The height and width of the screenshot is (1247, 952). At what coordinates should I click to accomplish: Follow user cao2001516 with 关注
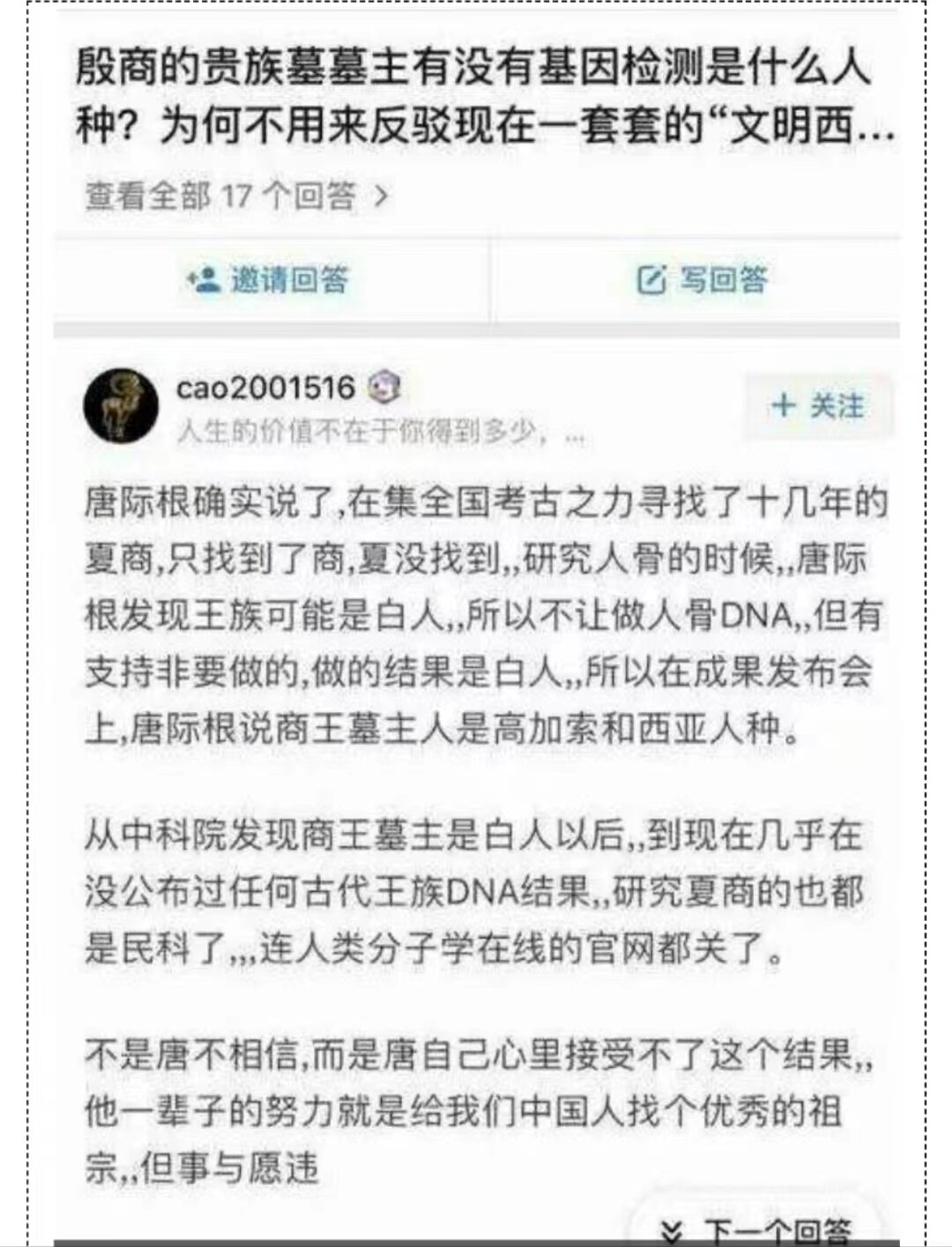(x=818, y=406)
